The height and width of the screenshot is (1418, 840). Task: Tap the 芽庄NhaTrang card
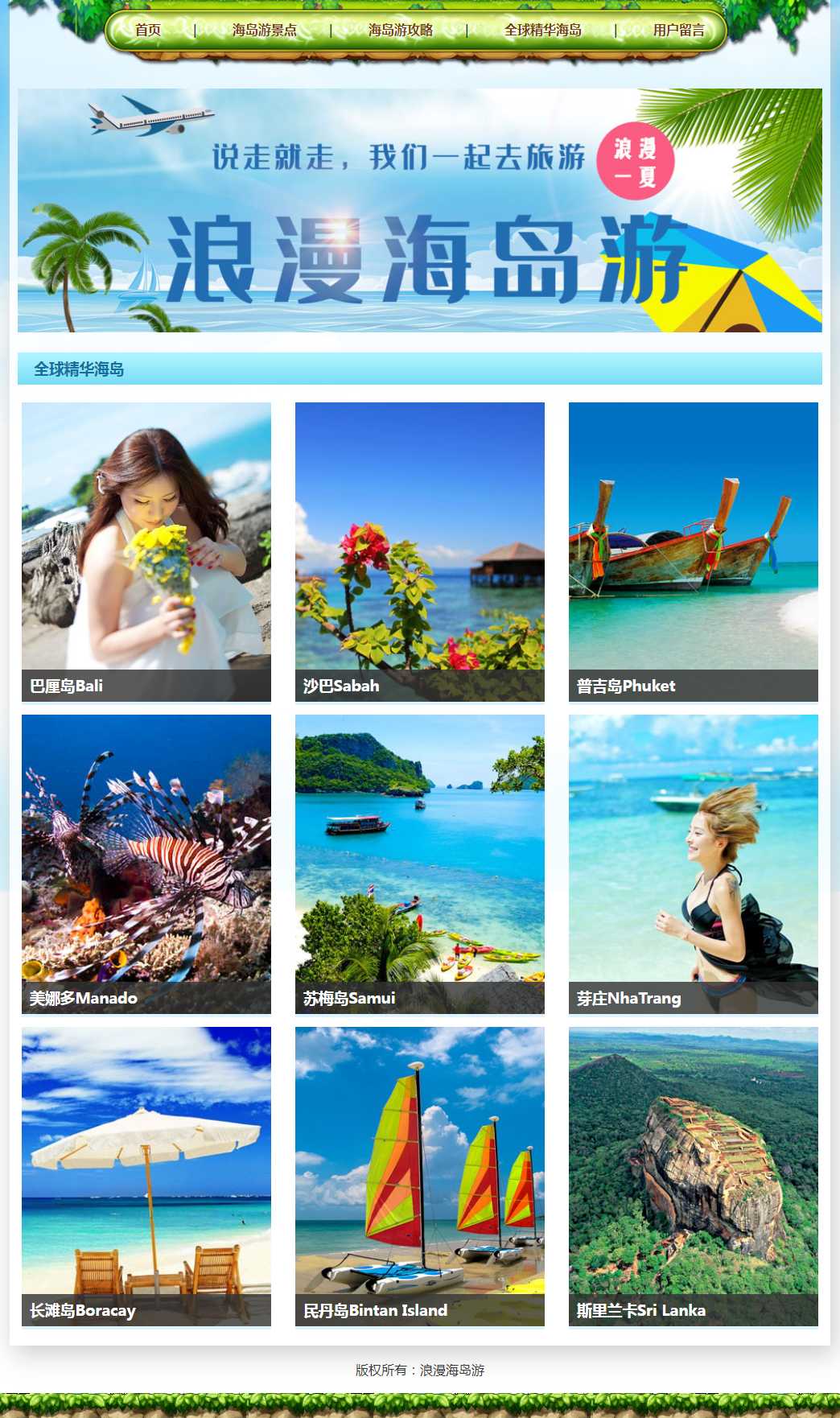693,864
